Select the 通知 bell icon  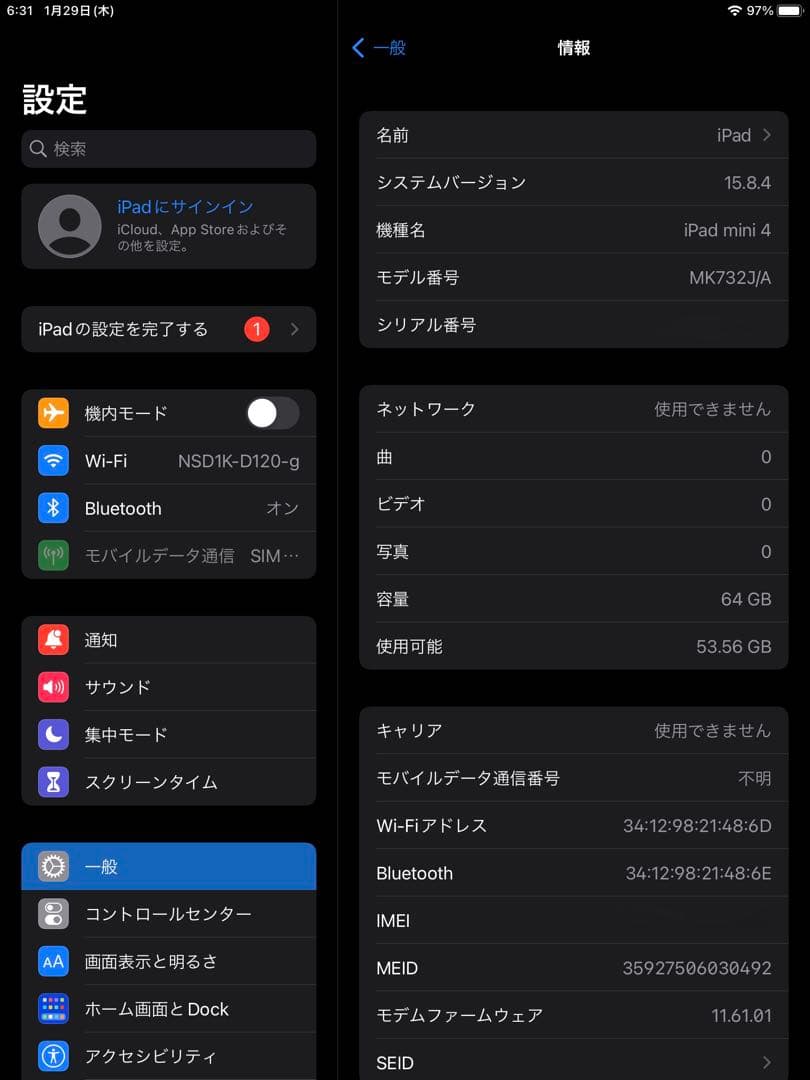[x=53, y=640]
